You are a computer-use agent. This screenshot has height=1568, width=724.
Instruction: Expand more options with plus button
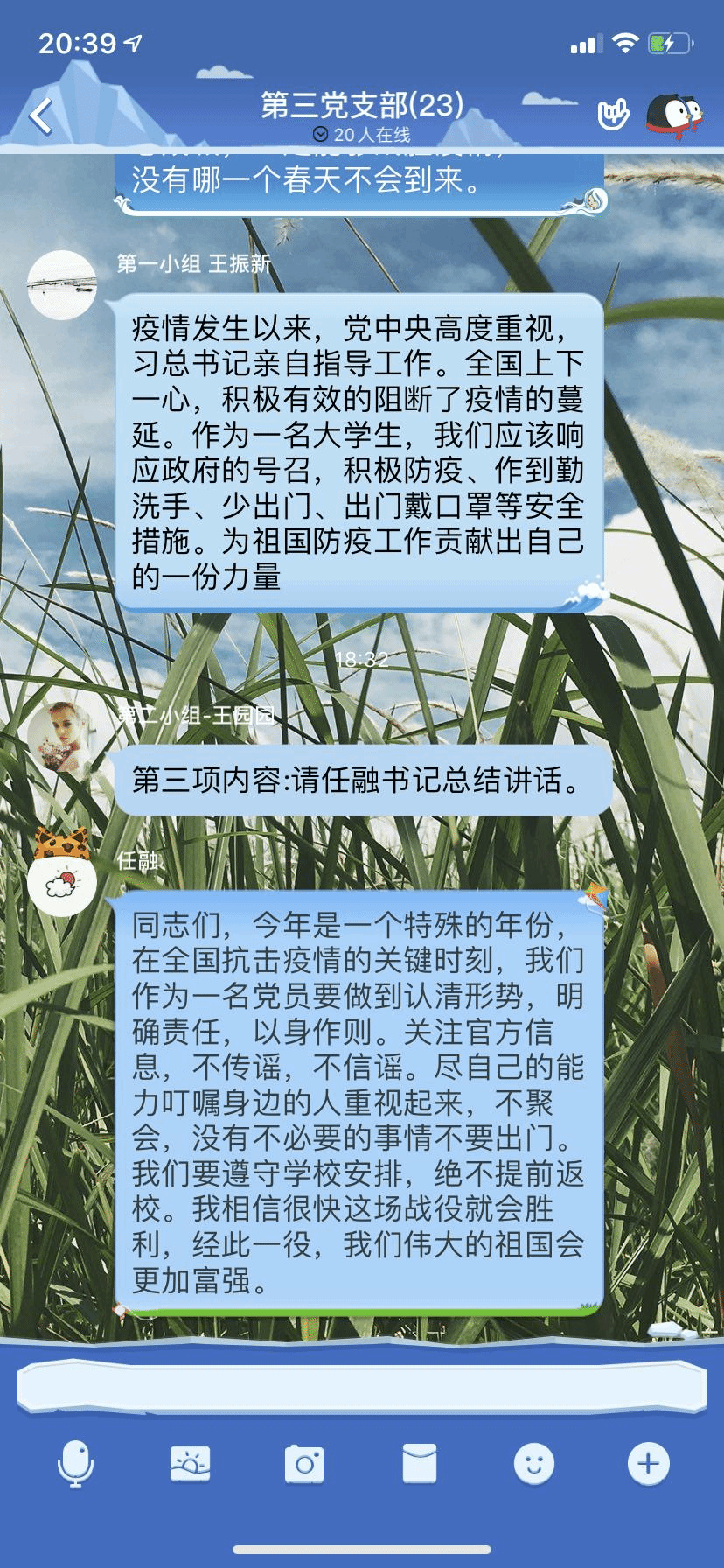tap(648, 1464)
